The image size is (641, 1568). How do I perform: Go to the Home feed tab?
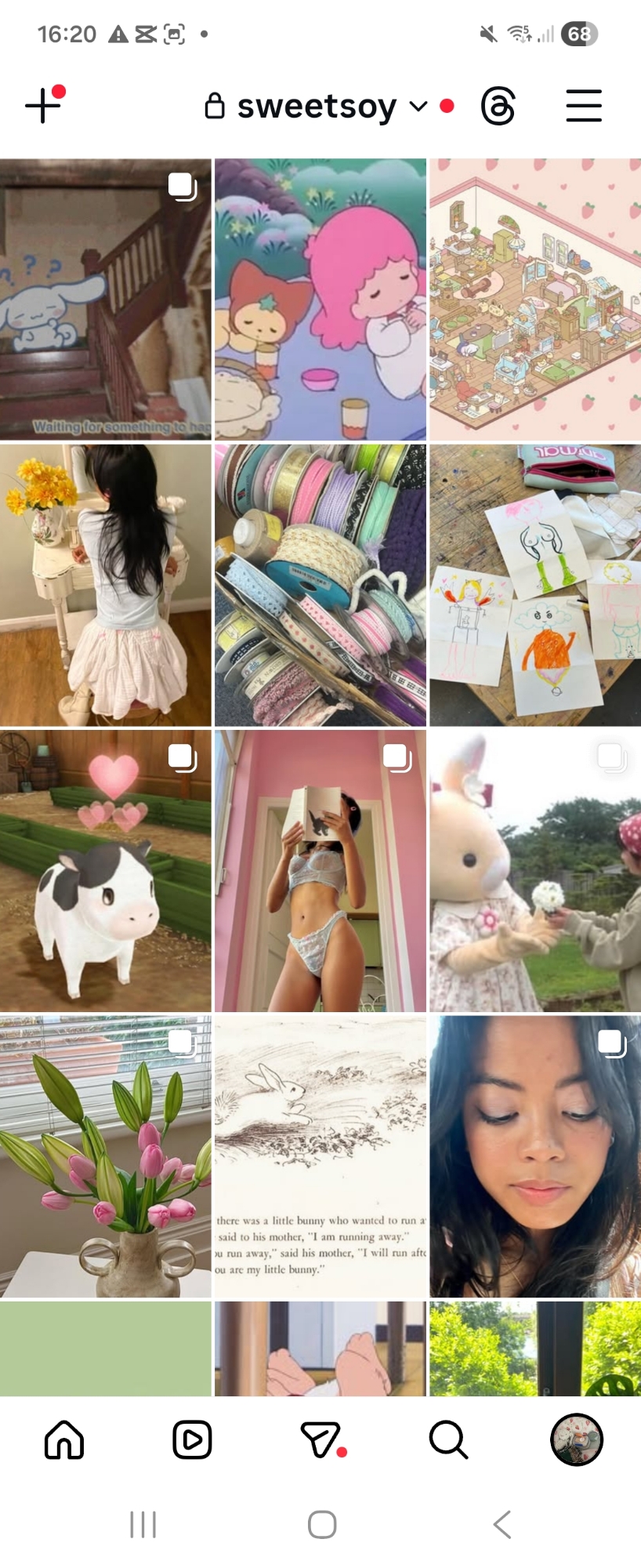pos(64,1439)
